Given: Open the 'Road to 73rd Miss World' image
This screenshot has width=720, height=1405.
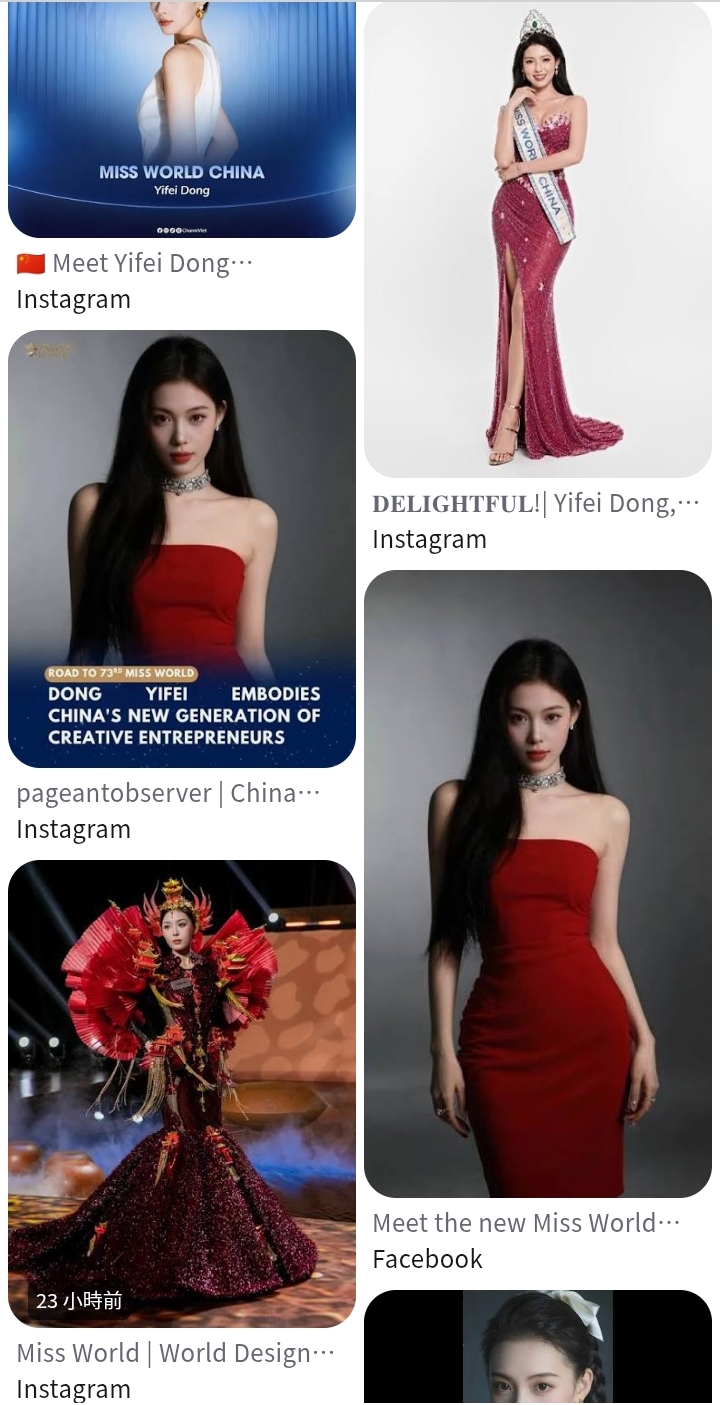Looking at the screenshot, I should (182, 549).
